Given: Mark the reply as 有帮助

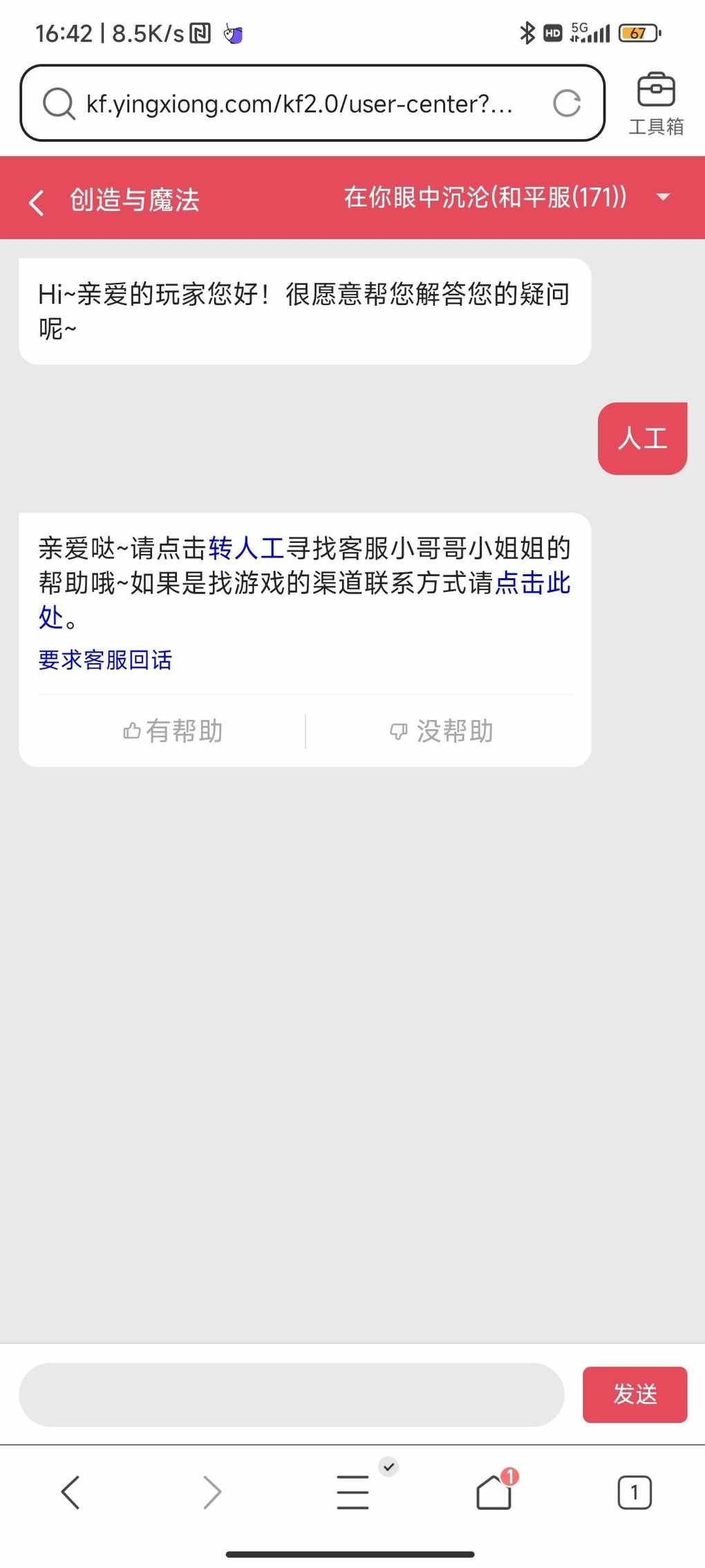Looking at the screenshot, I should tap(172, 731).
